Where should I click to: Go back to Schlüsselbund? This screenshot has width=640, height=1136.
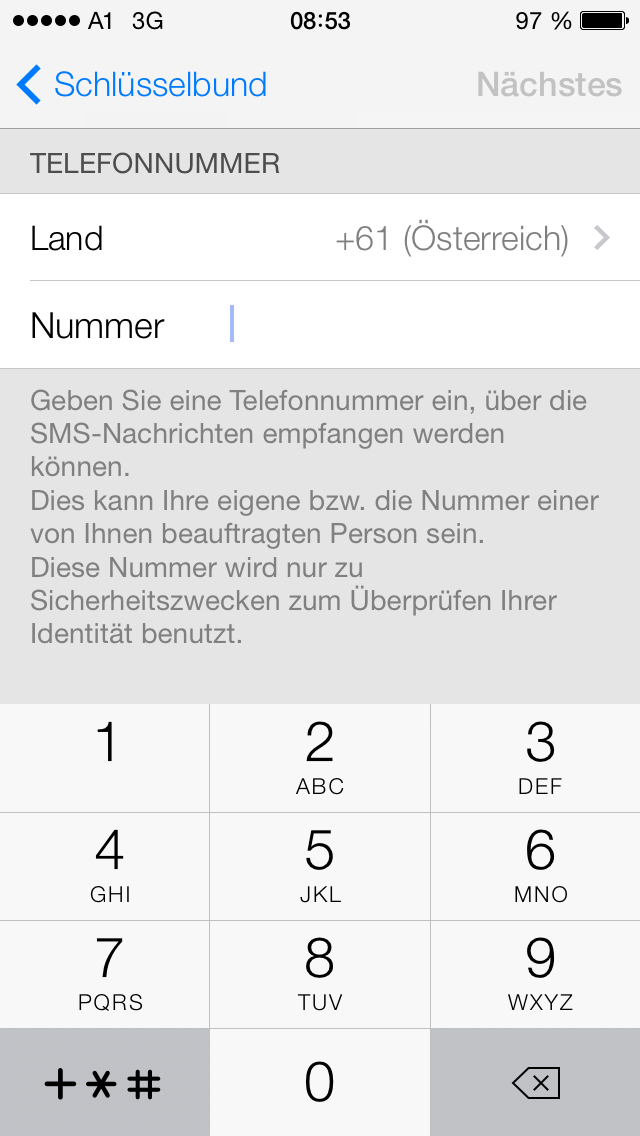(x=142, y=85)
